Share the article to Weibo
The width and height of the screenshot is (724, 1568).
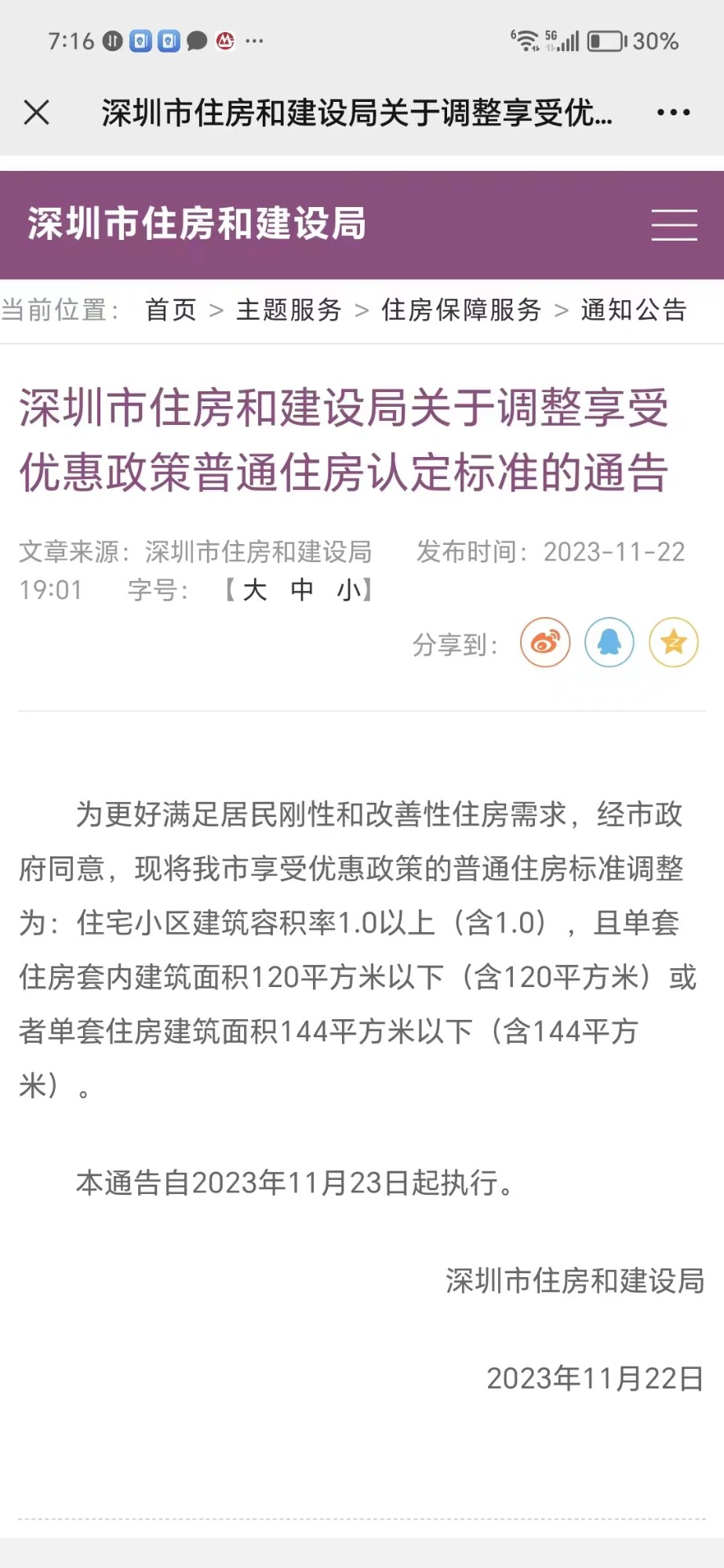[x=545, y=643]
